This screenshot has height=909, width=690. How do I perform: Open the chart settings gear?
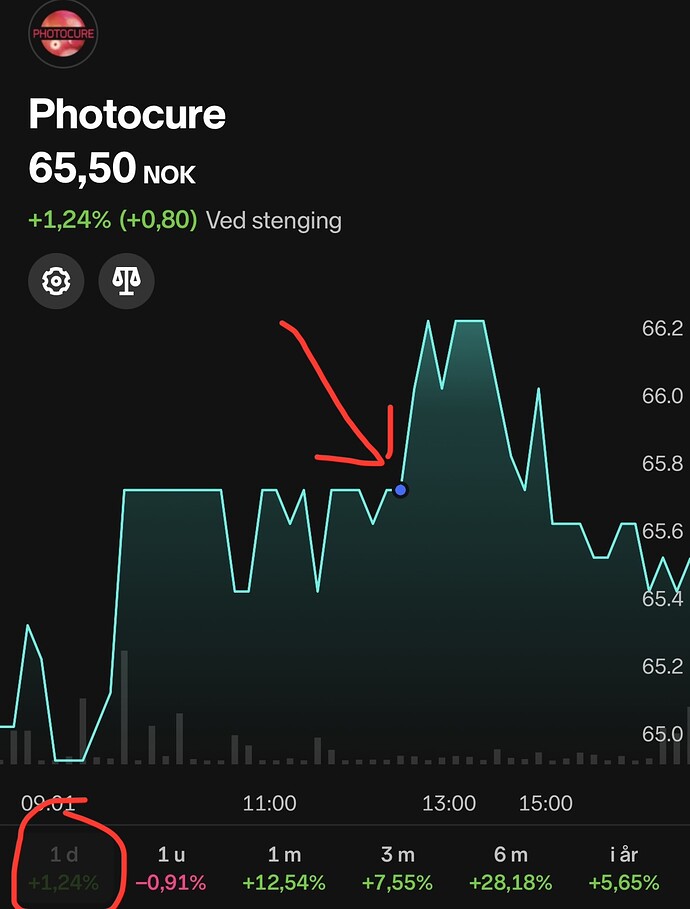pos(56,281)
